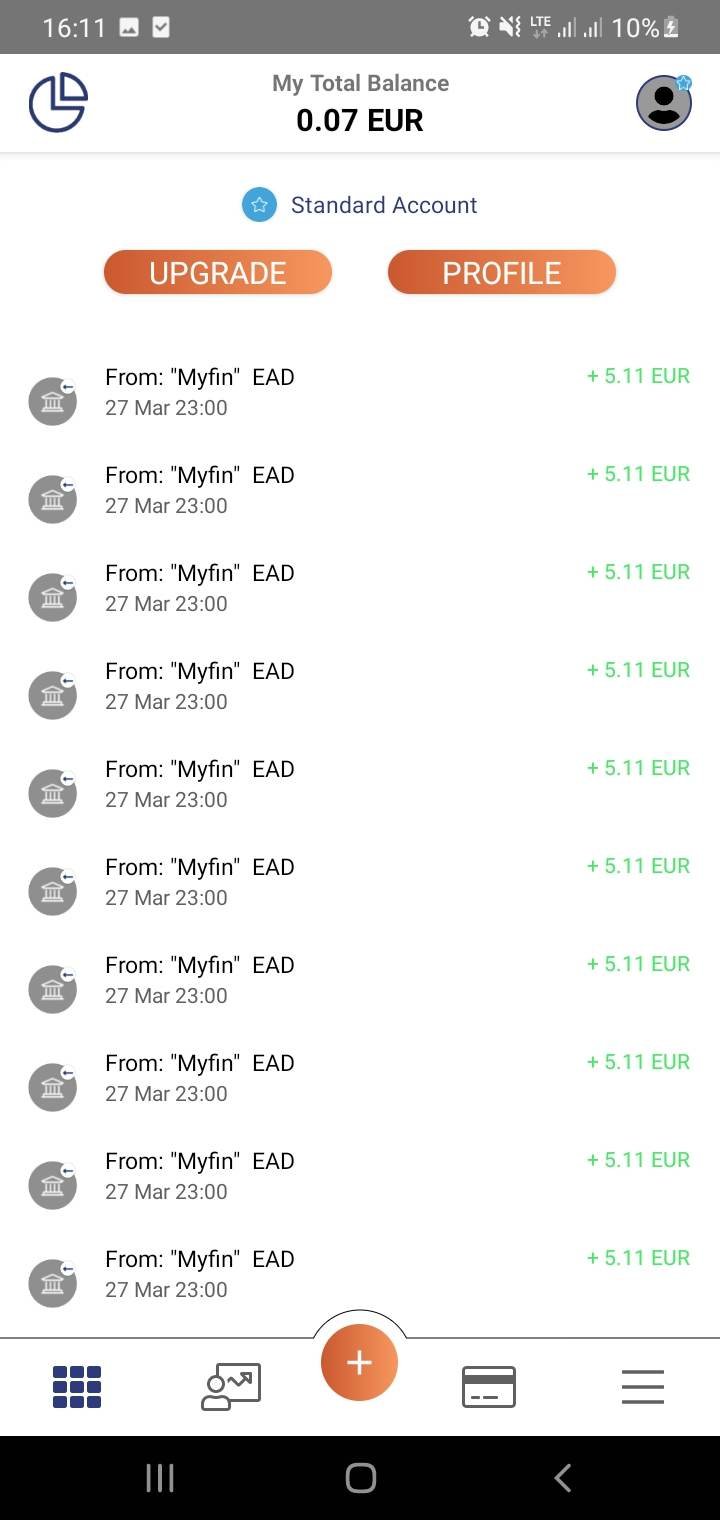Open the hamburger menu tab
720x1520 pixels.
tap(643, 1387)
